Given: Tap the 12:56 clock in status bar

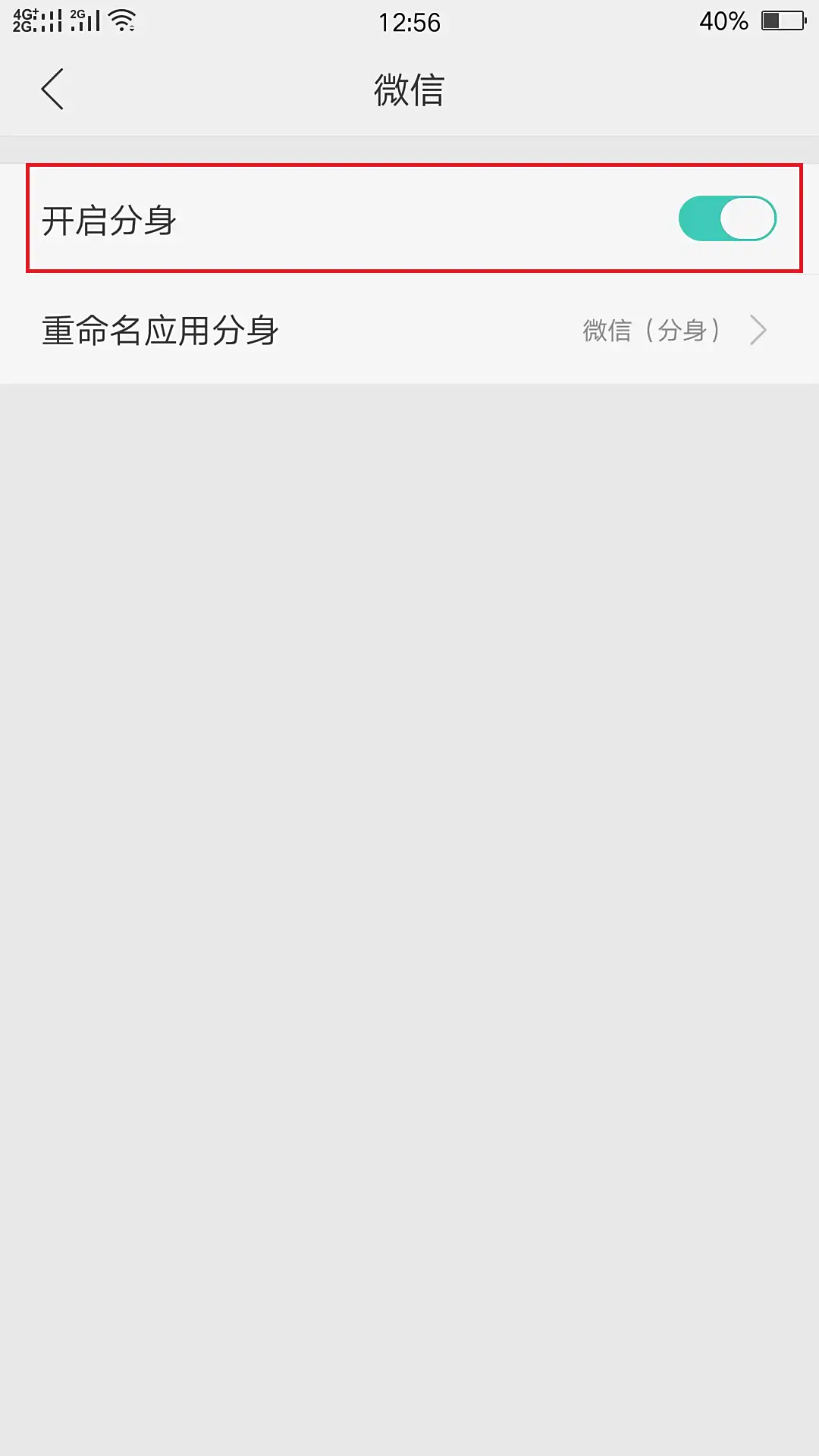Looking at the screenshot, I should [x=409, y=23].
